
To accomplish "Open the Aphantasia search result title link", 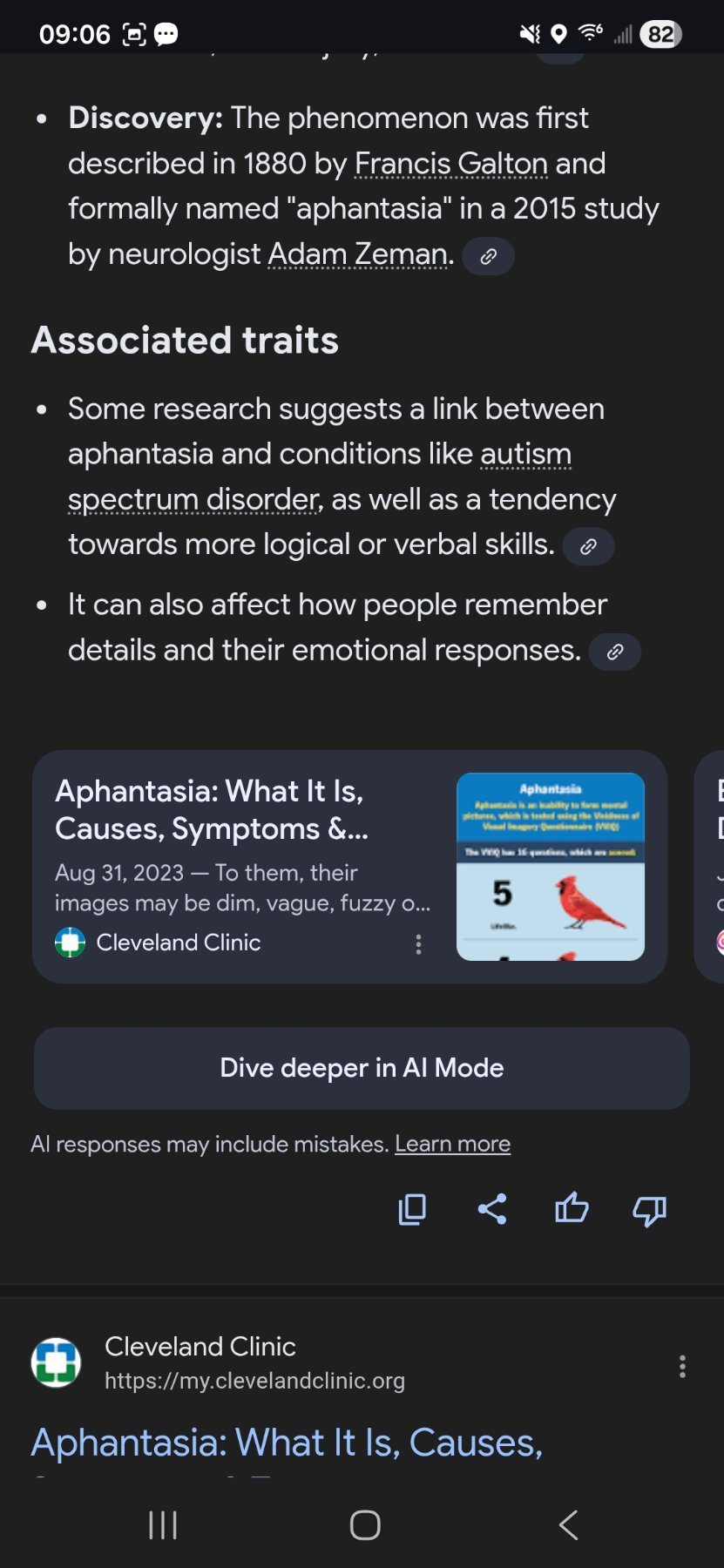I will click(x=287, y=1443).
